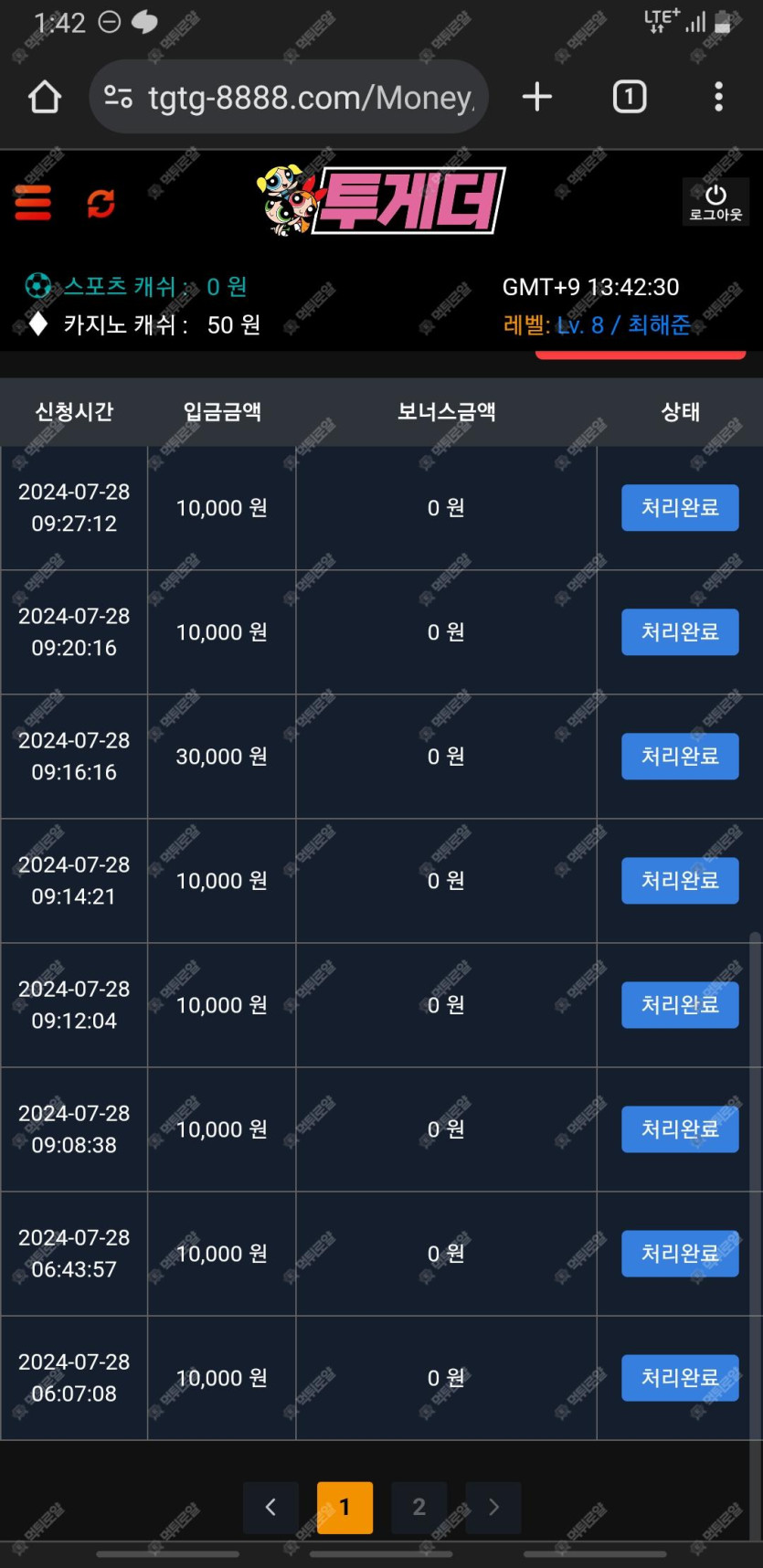763x1568 pixels.
Task: Tap 처리완료 for the 09:27:12 deposit
Action: coord(680,508)
